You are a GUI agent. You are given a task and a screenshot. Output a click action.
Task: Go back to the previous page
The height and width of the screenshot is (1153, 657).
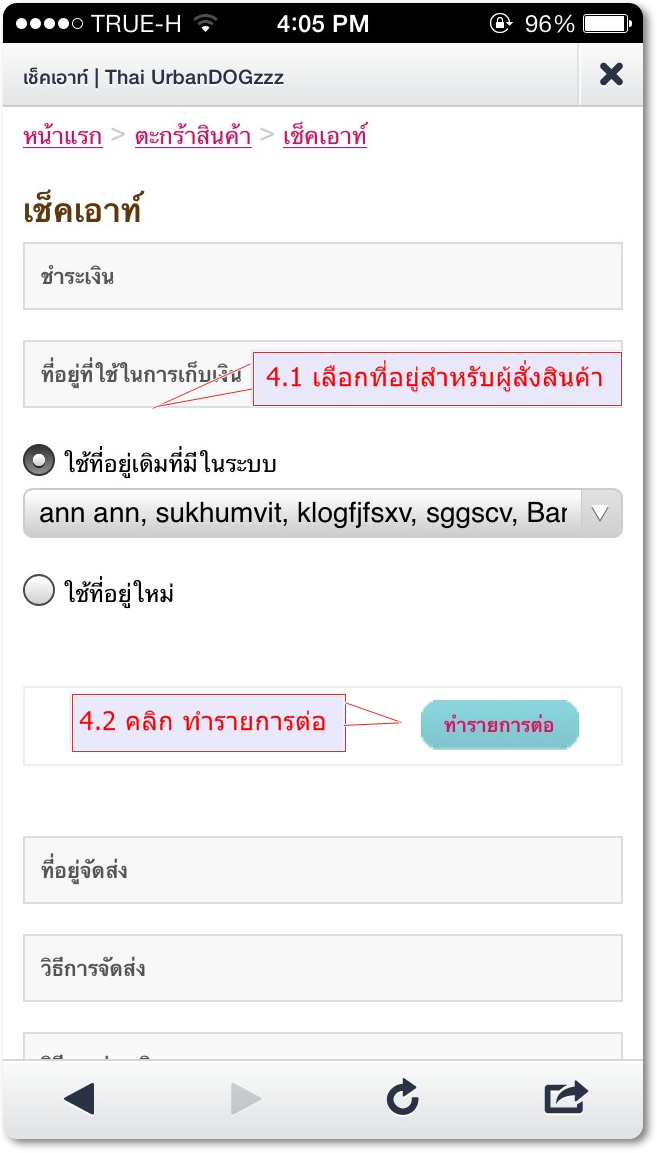tap(79, 1099)
